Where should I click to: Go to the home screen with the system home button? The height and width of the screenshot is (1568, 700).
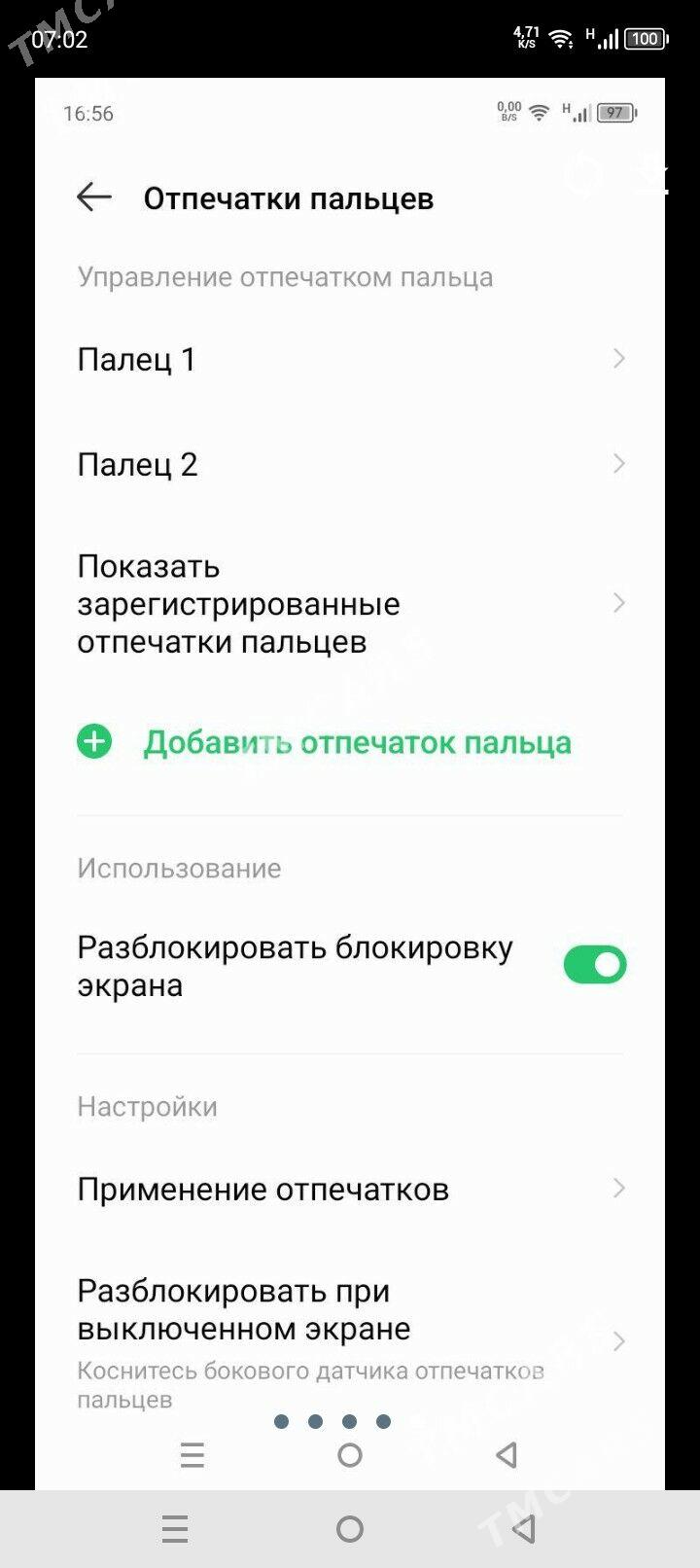pos(350,1529)
